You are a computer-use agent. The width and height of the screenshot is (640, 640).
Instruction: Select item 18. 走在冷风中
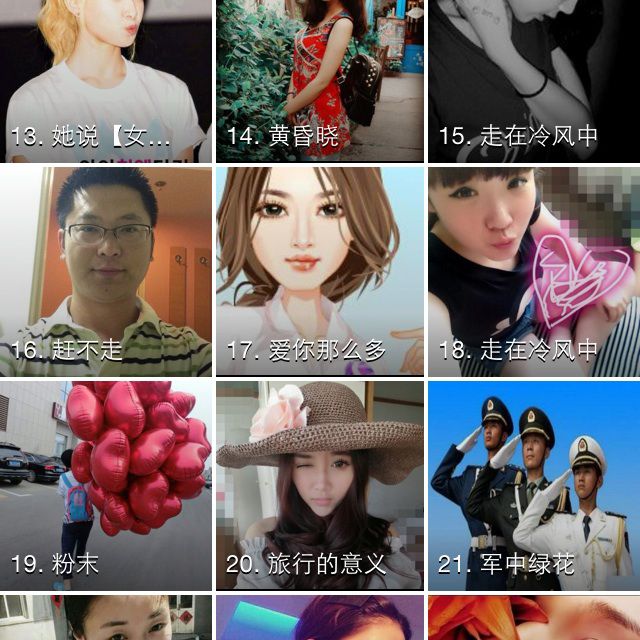click(x=534, y=271)
